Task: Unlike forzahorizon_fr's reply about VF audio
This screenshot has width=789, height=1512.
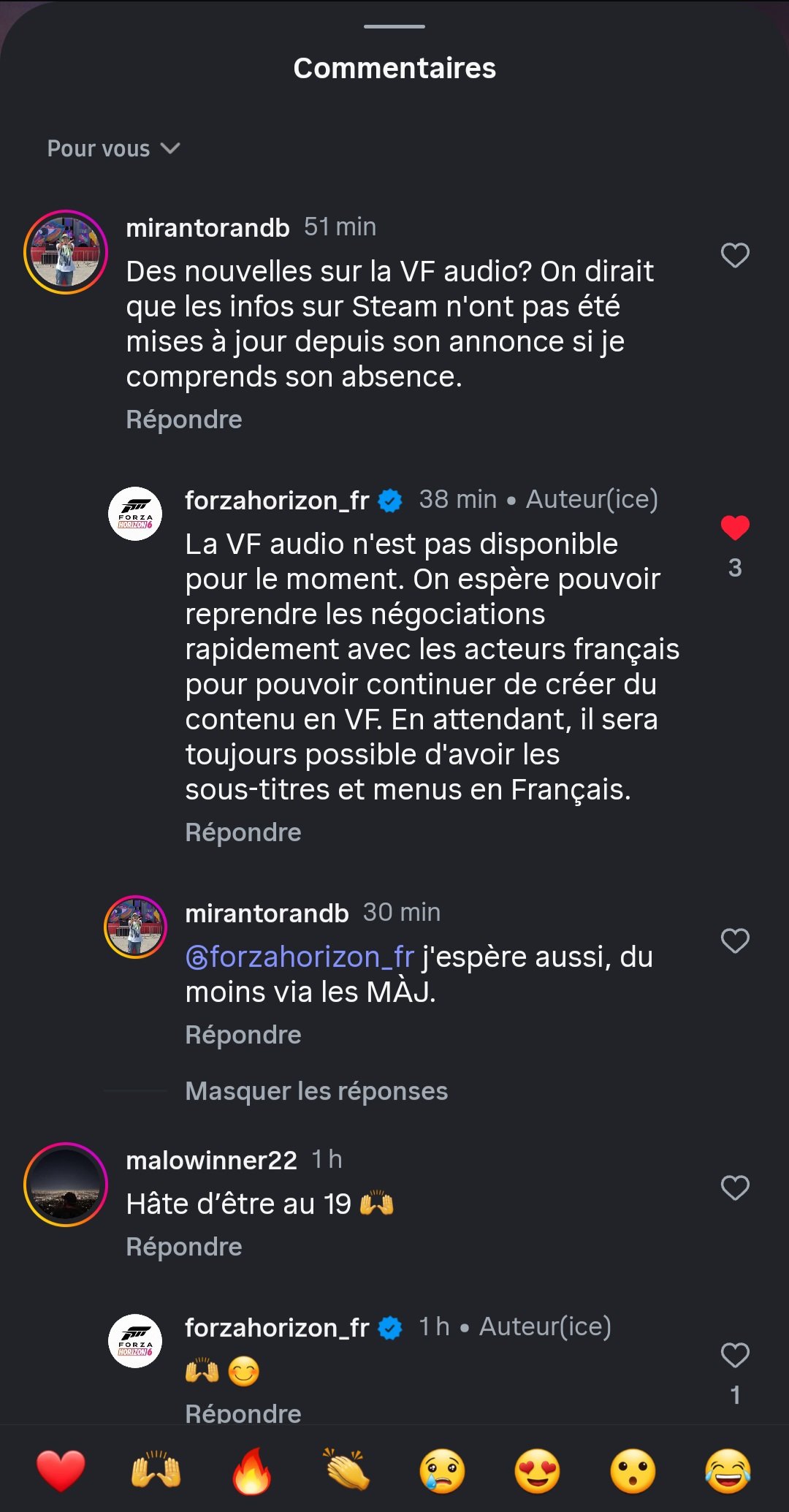Action: click(735, 528)
